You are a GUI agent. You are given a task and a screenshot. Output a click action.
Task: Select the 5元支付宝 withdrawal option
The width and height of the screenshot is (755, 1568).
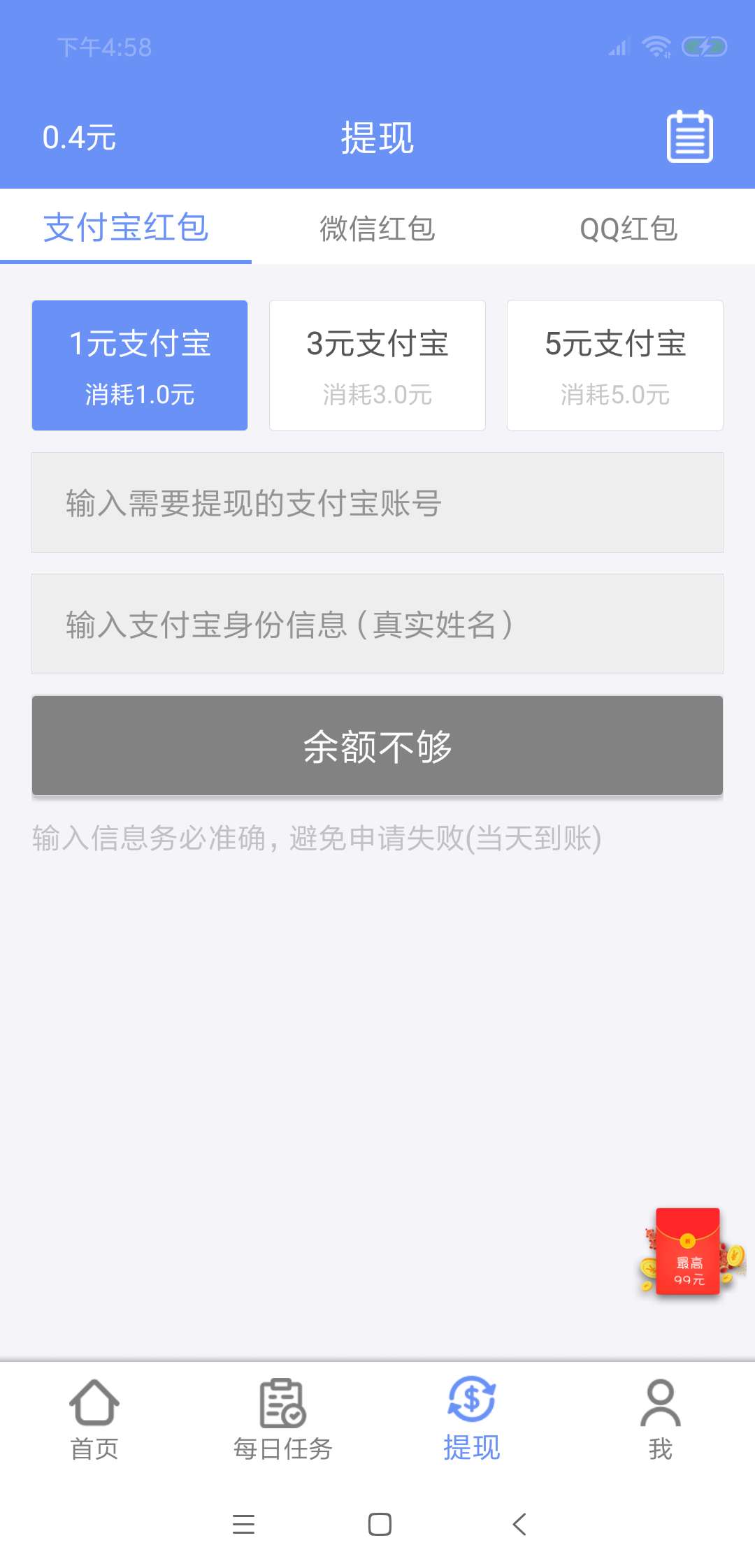coord(615,365)
